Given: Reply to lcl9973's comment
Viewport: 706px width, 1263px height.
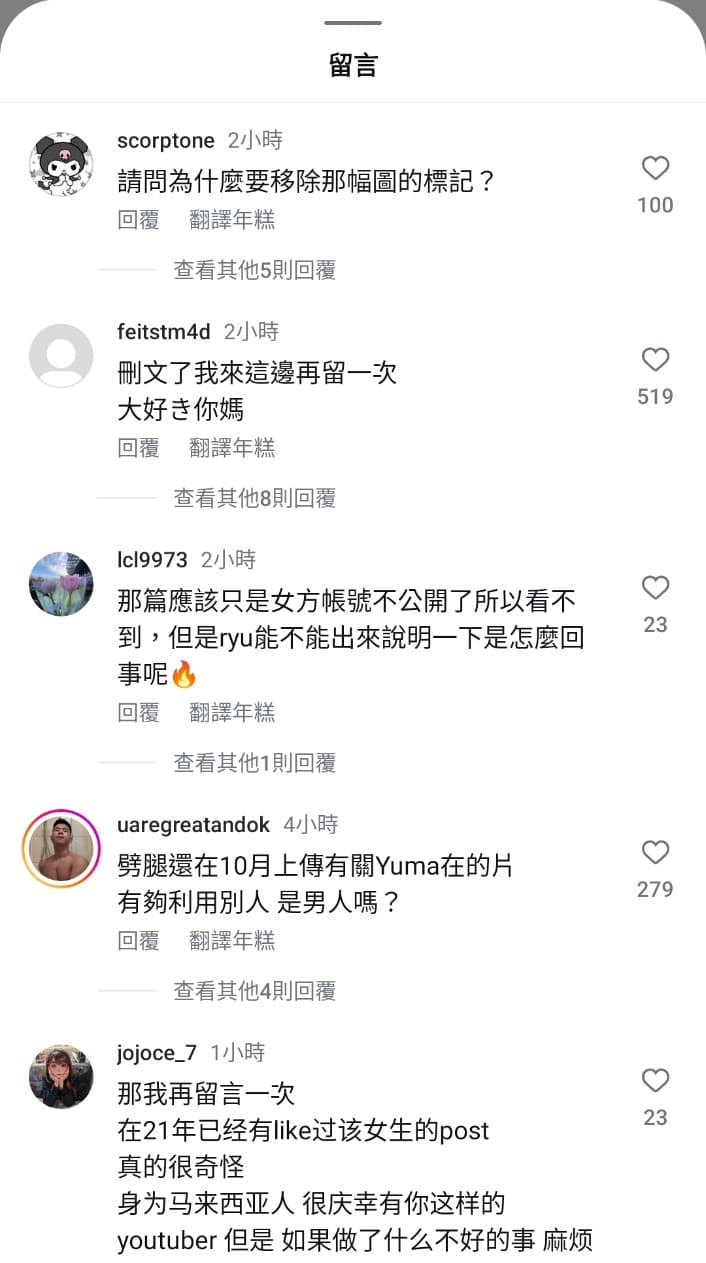Looking at the screenshot, I should [138, 713].
